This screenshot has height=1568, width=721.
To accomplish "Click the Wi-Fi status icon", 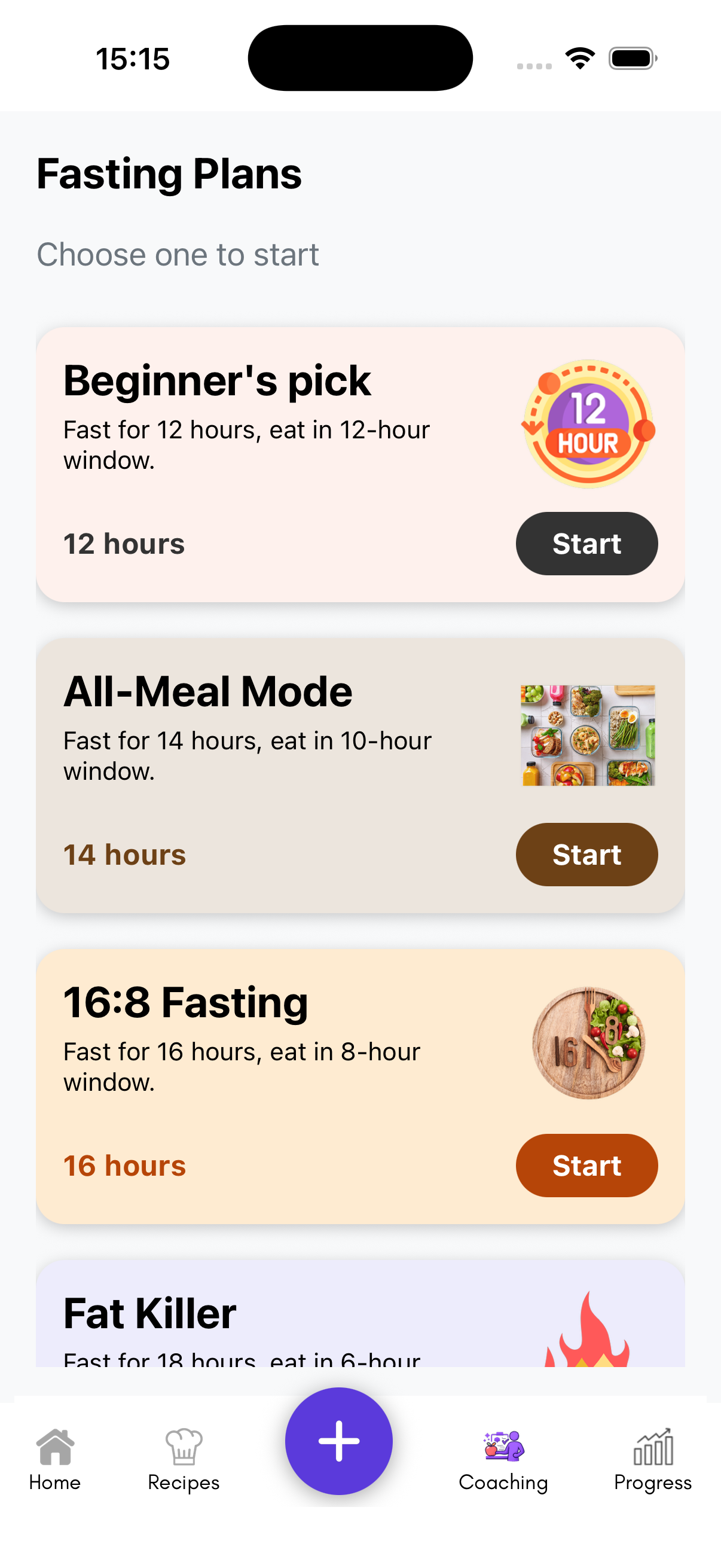I will pyautogui.click(x=579, y=58).
